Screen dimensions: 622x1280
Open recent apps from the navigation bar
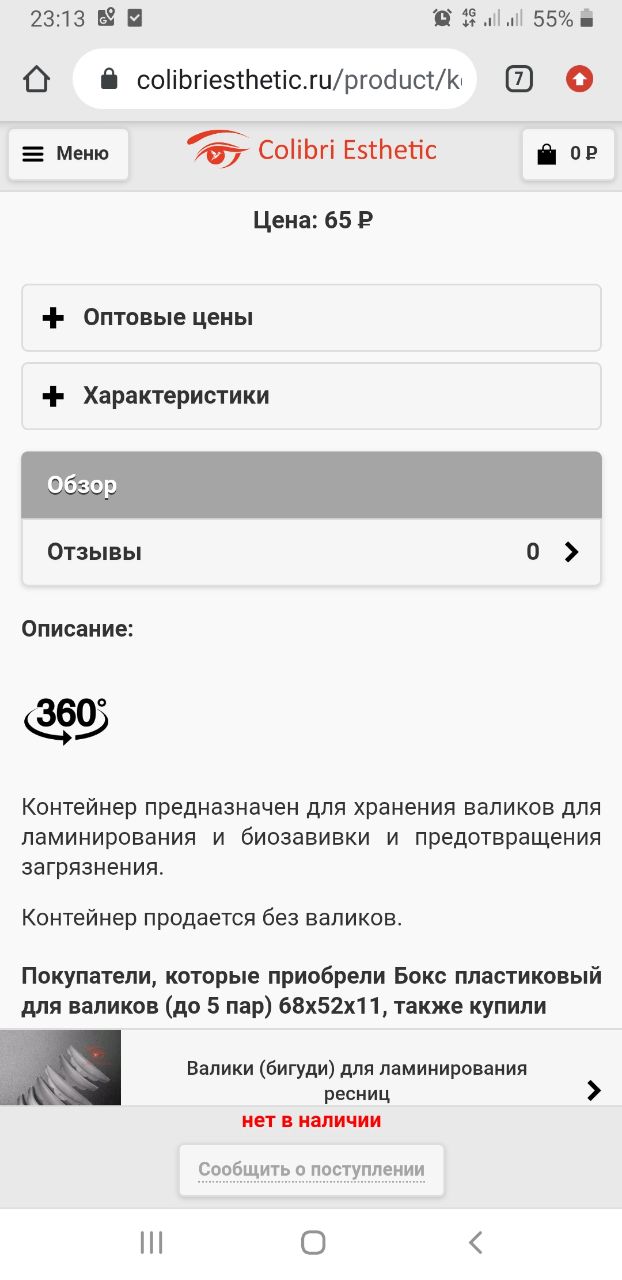(x=151, y=1242)
